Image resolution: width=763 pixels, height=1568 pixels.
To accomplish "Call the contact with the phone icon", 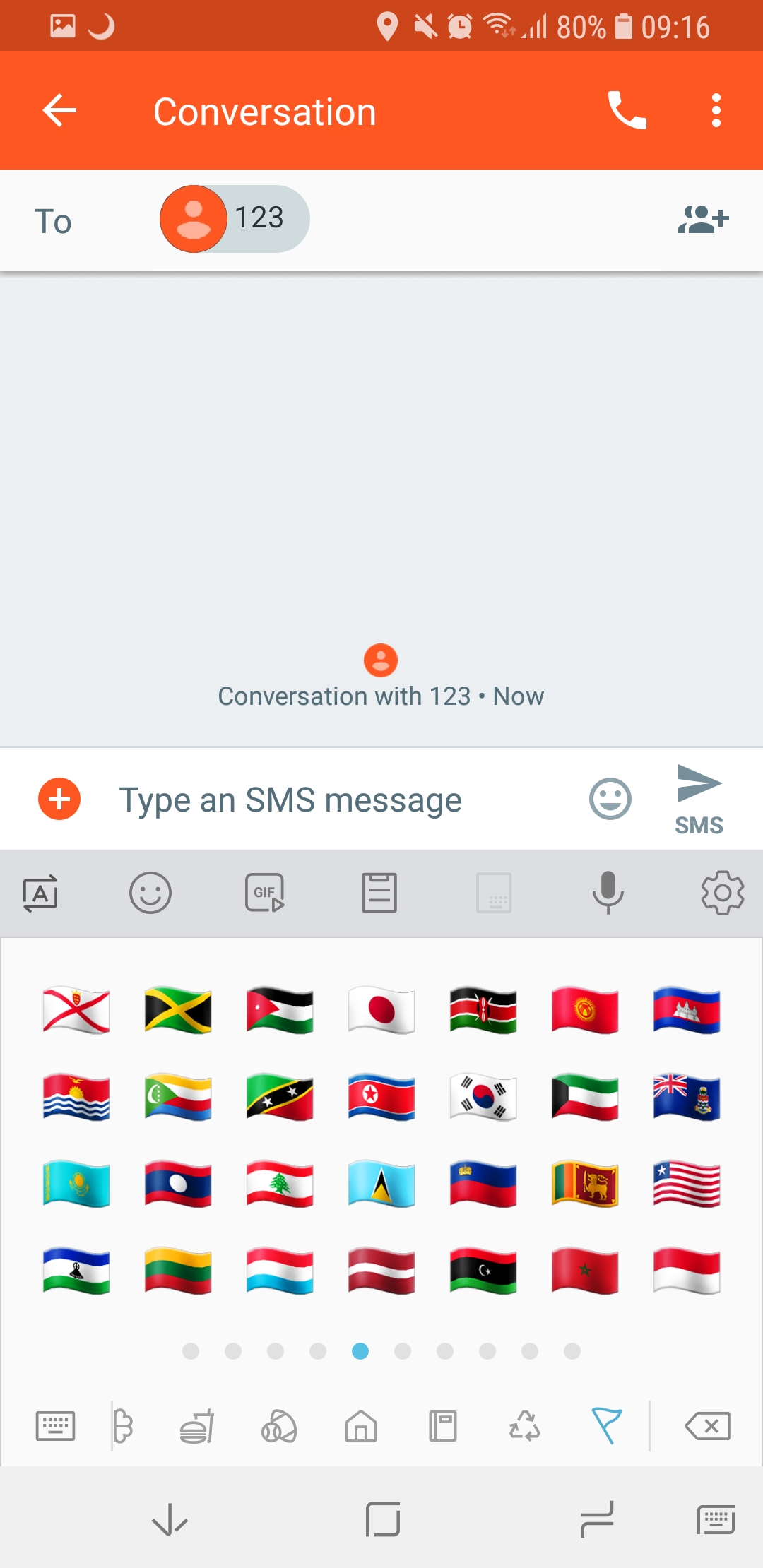I will (627, 111).
